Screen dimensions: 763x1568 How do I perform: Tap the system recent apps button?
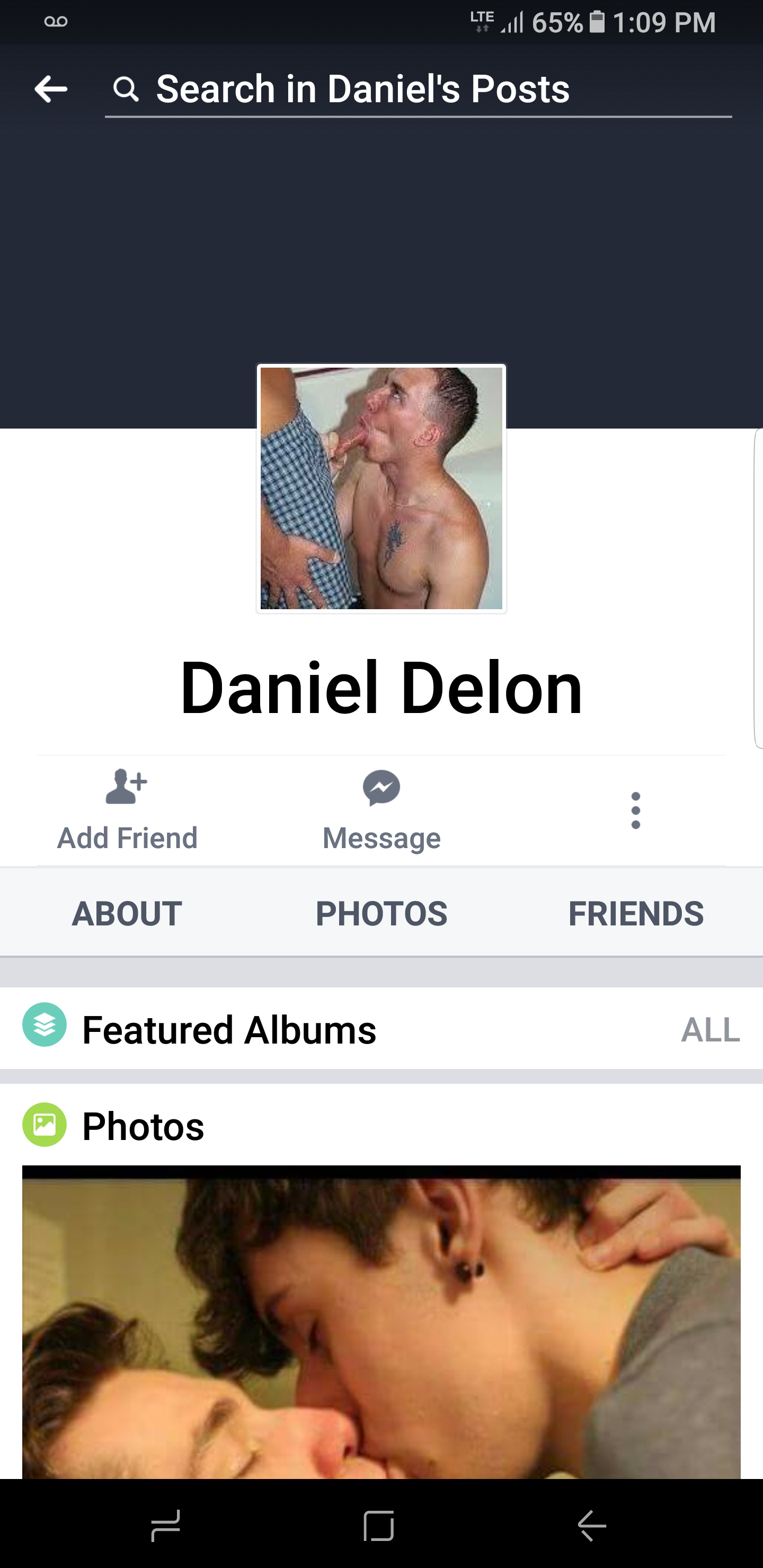165,1526
